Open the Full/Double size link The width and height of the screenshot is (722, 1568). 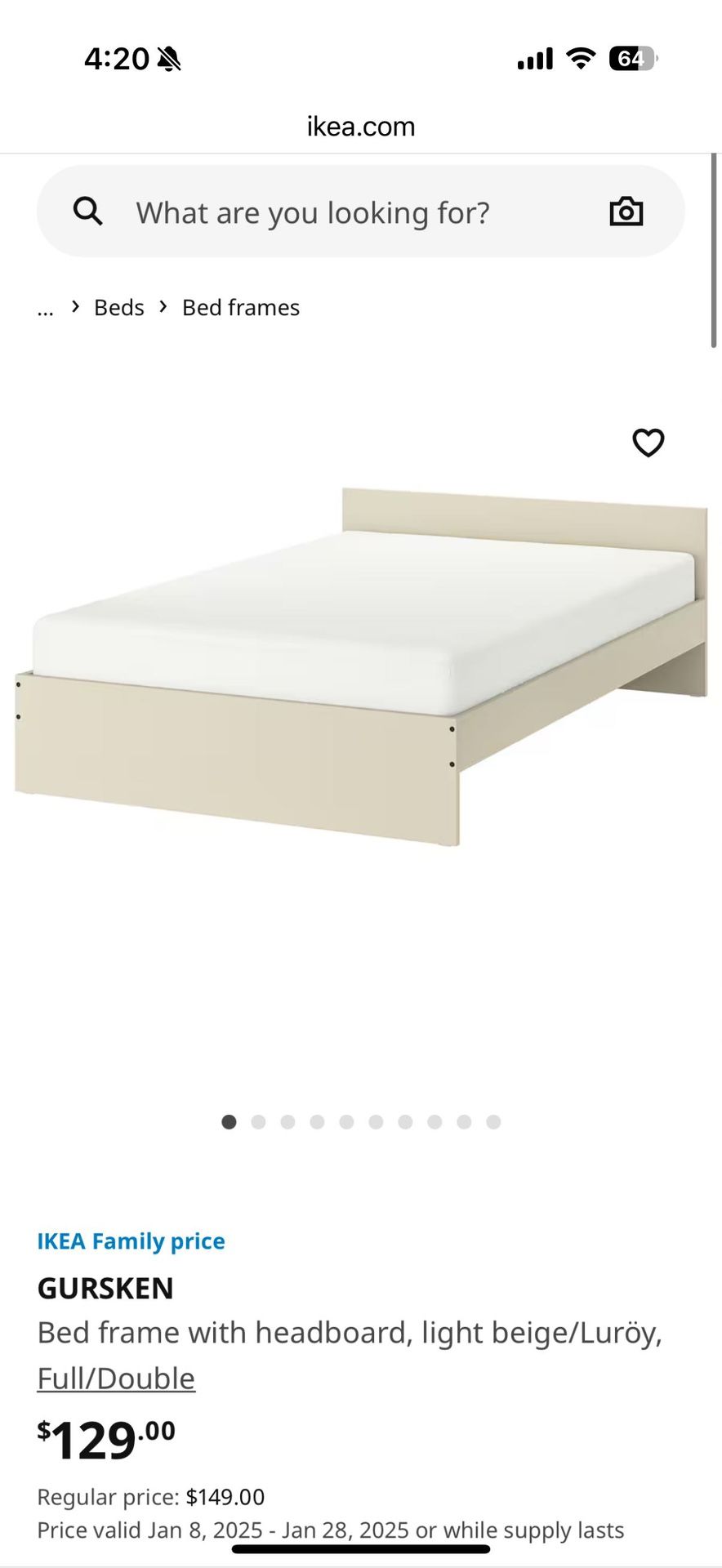[x=116, y=1379]
